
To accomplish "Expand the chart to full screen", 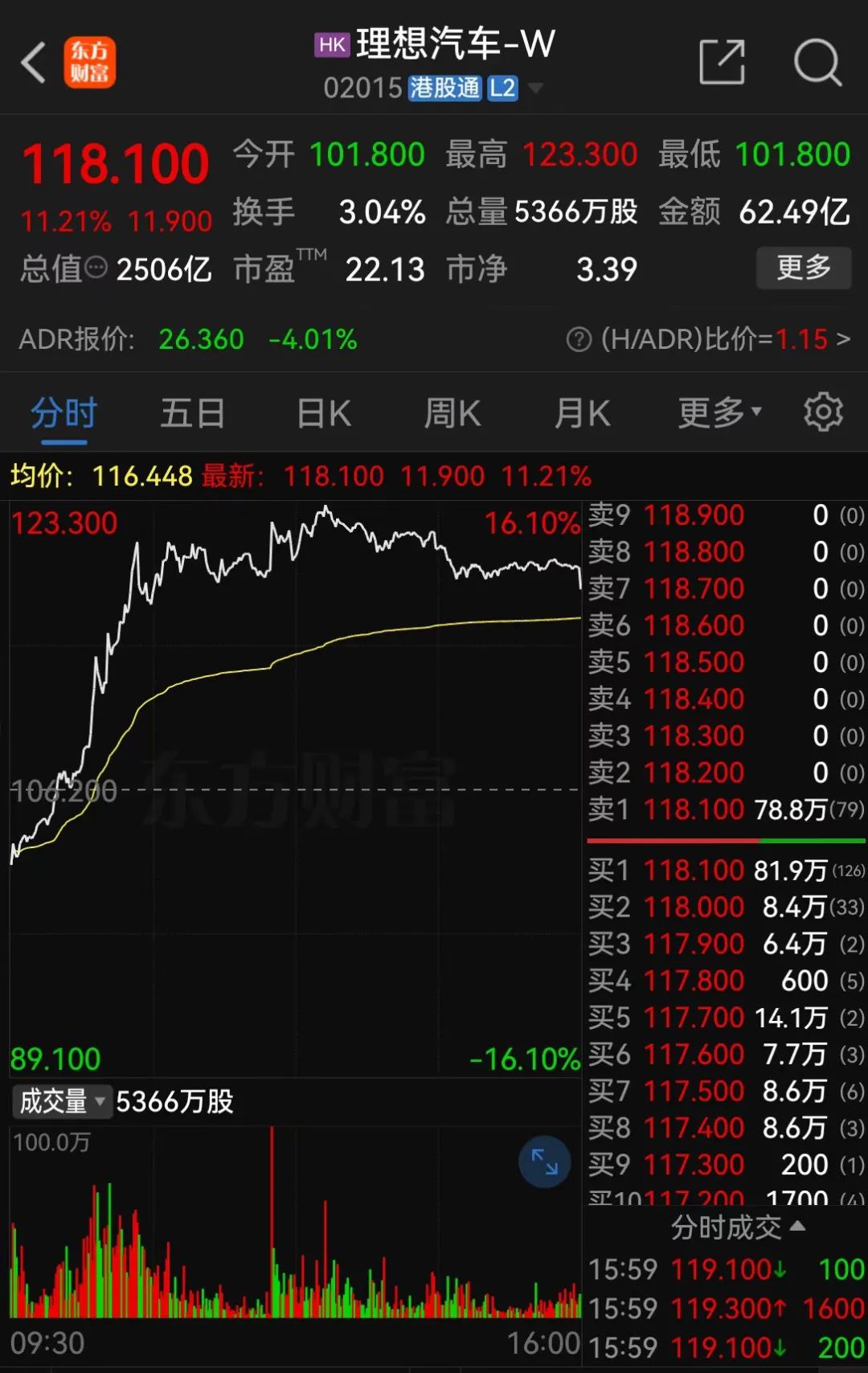I will click(544, 1162).
